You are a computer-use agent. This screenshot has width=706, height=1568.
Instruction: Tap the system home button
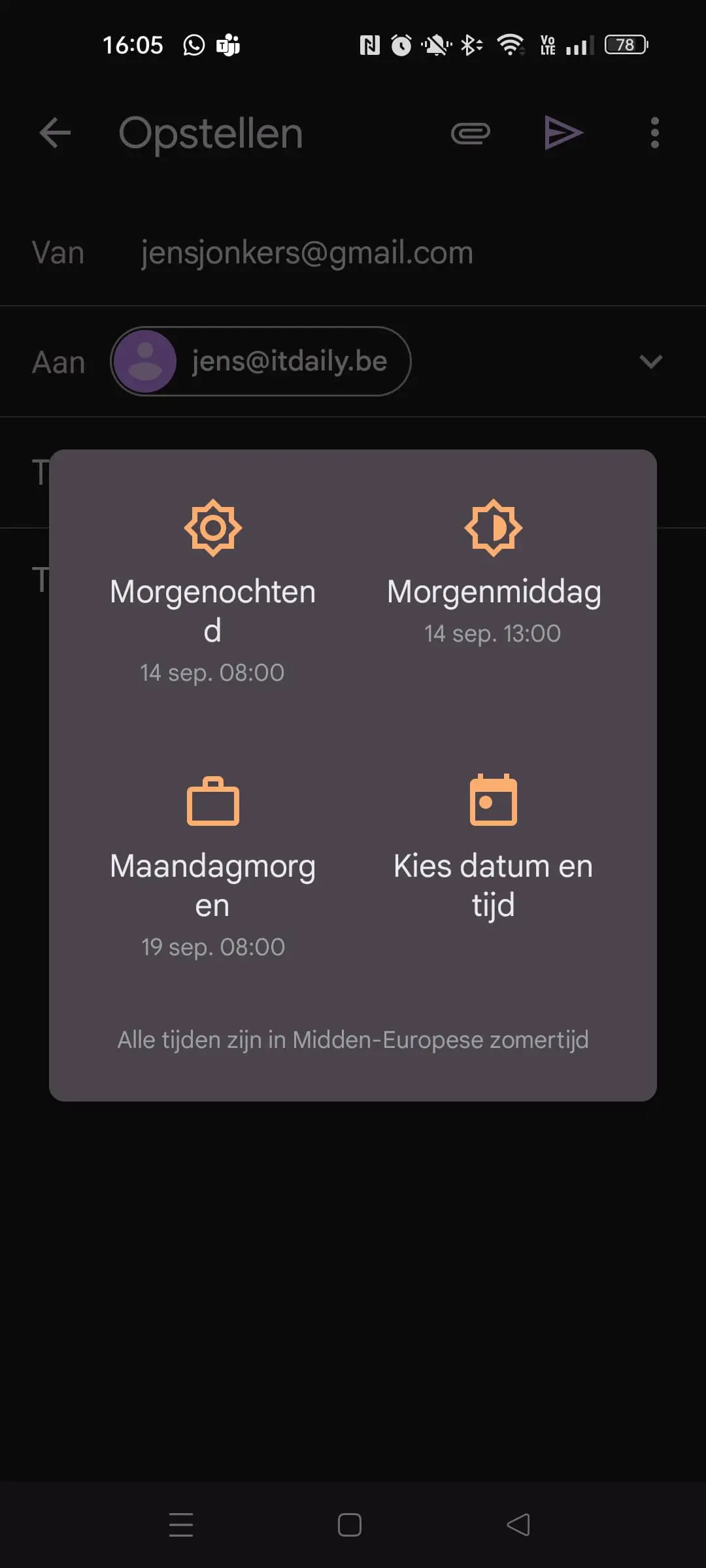(350, 1525)
